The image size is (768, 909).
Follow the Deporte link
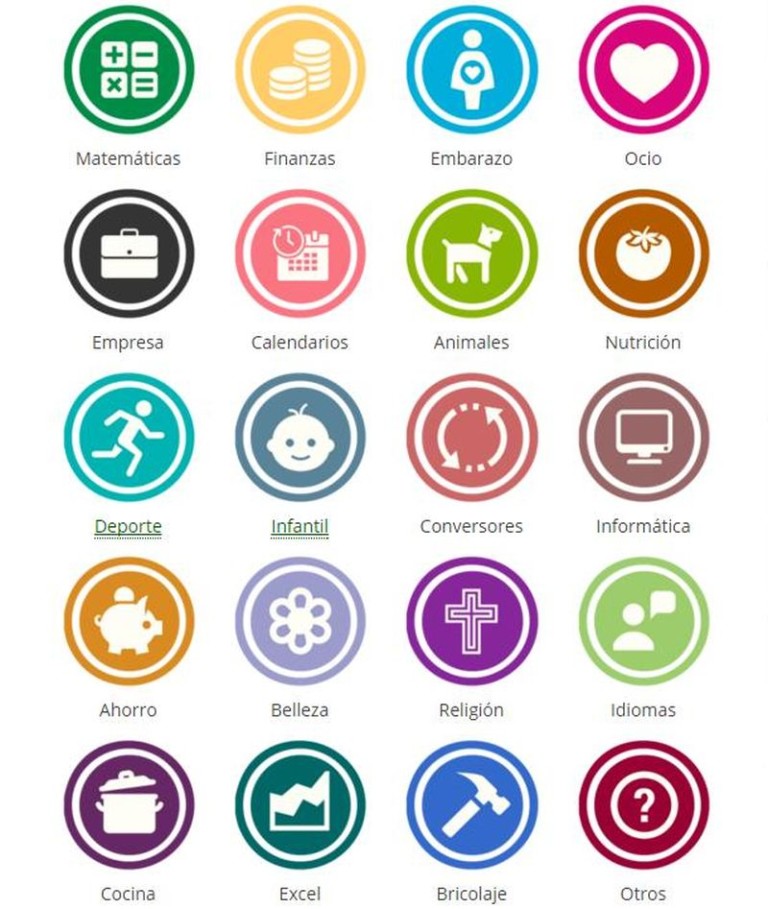pyautogui.click(x=128, y=526)
